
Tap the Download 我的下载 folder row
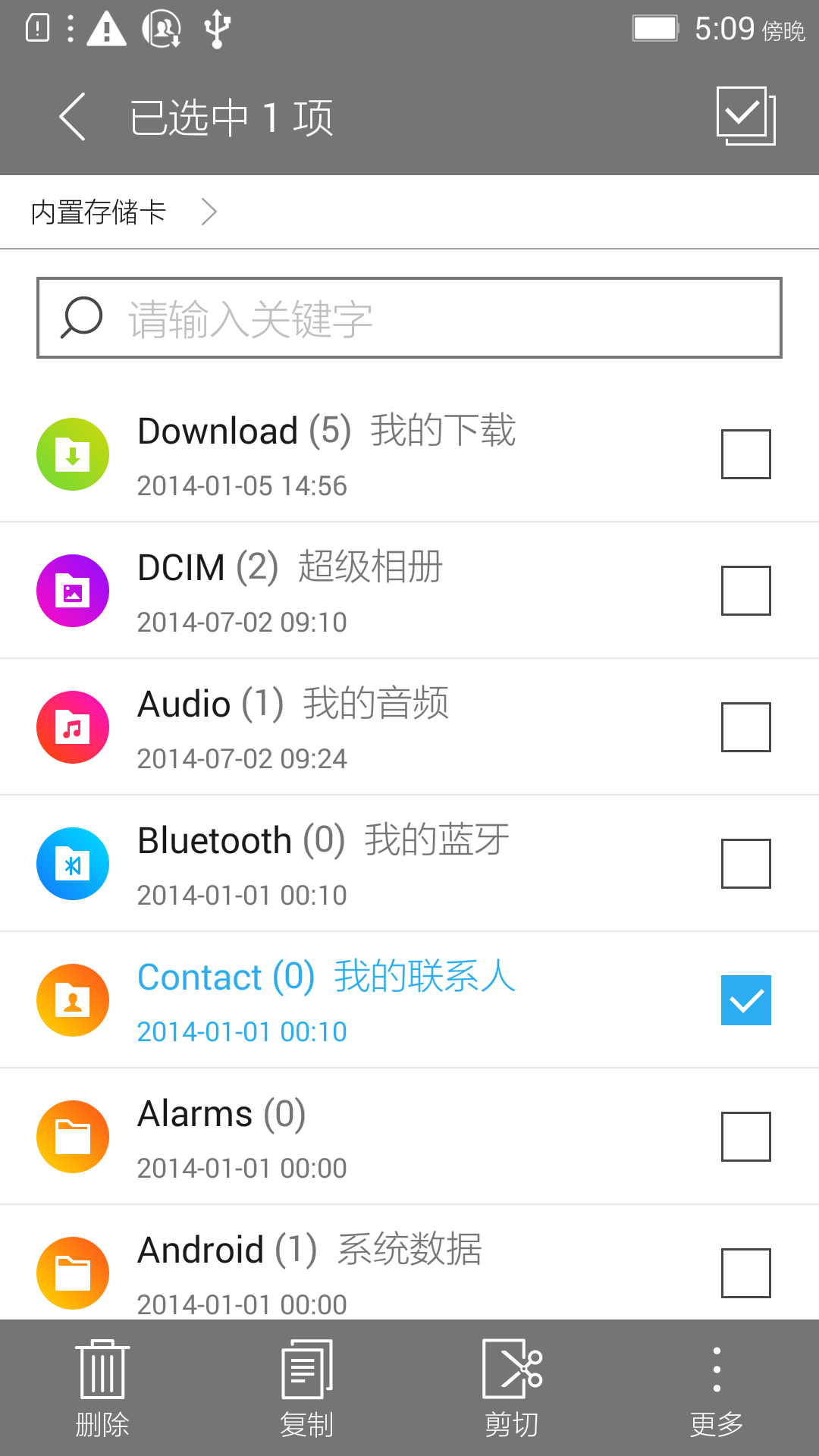(x=409, y=454)
